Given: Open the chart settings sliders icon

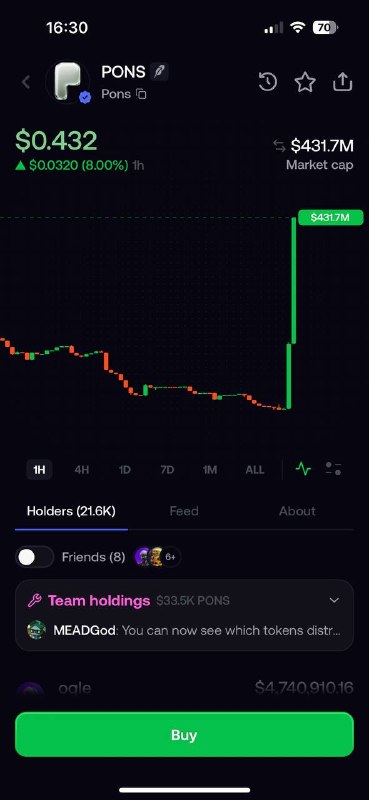Looking at the screenshot, I should 333,469.
